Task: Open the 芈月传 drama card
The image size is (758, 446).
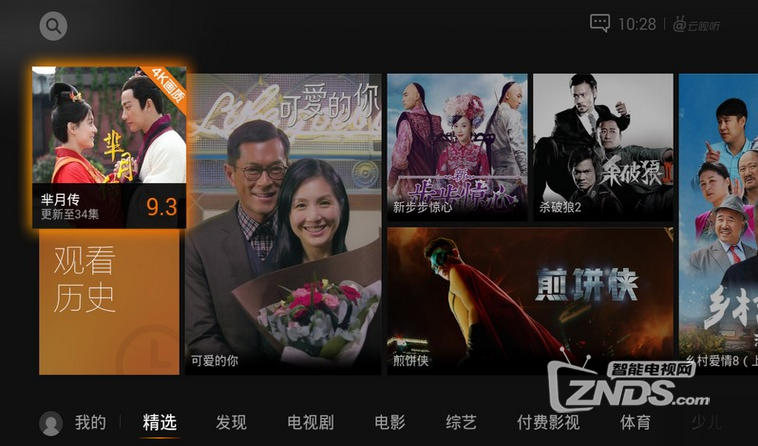Action: click(x=109, y=147)
